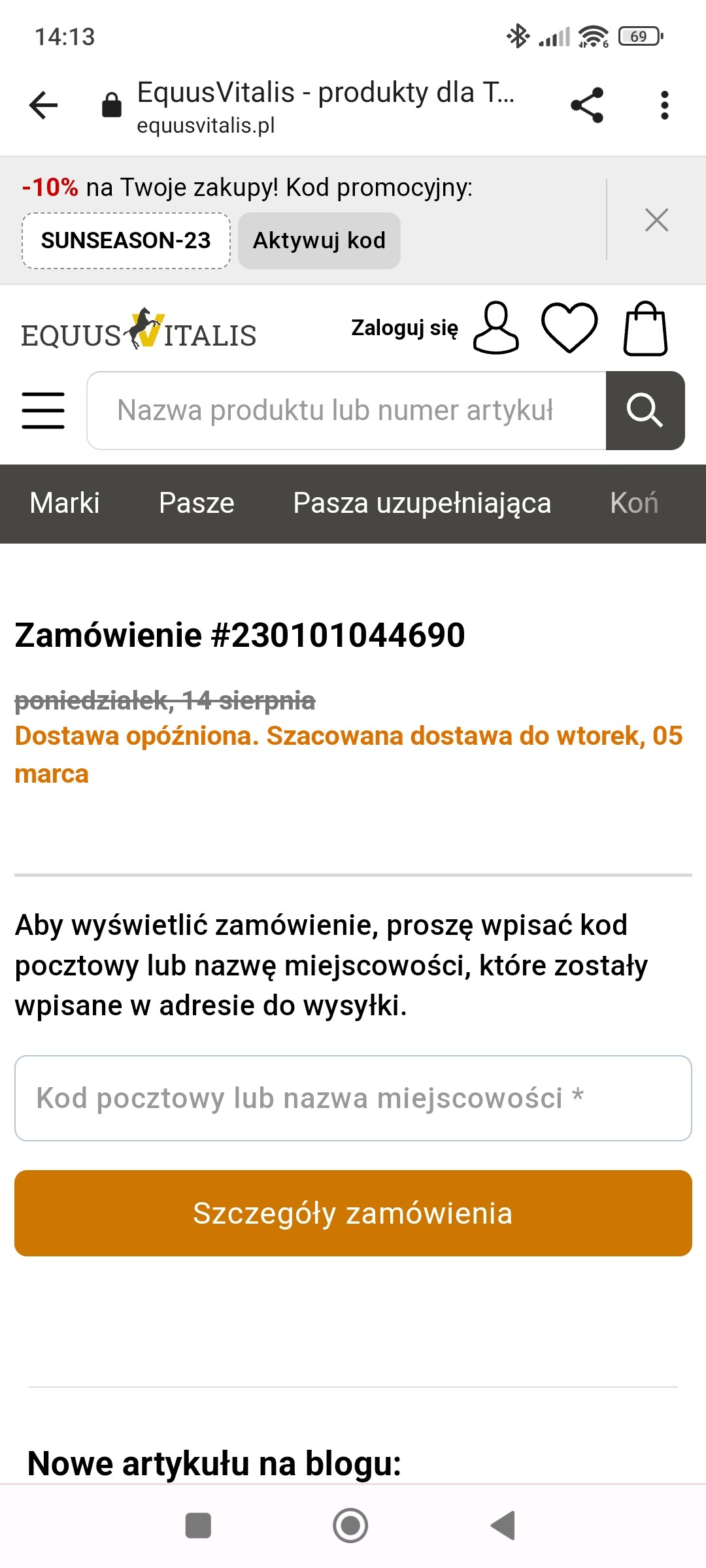This screenshot has width=706, height=1568.
Task: Tap the magnifier search button
Action: pyautogui.click(x=645, y=410)
